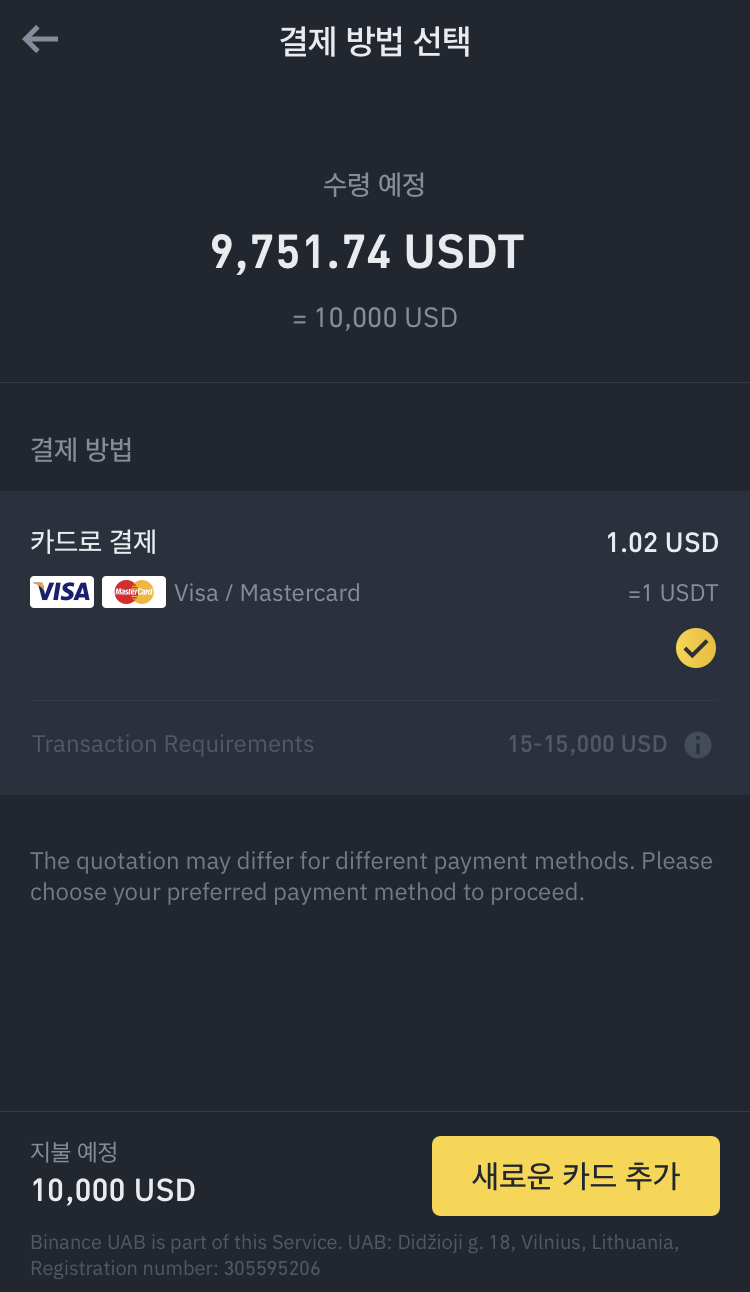Expand details of the 결제 방법 section

point(82,450)
